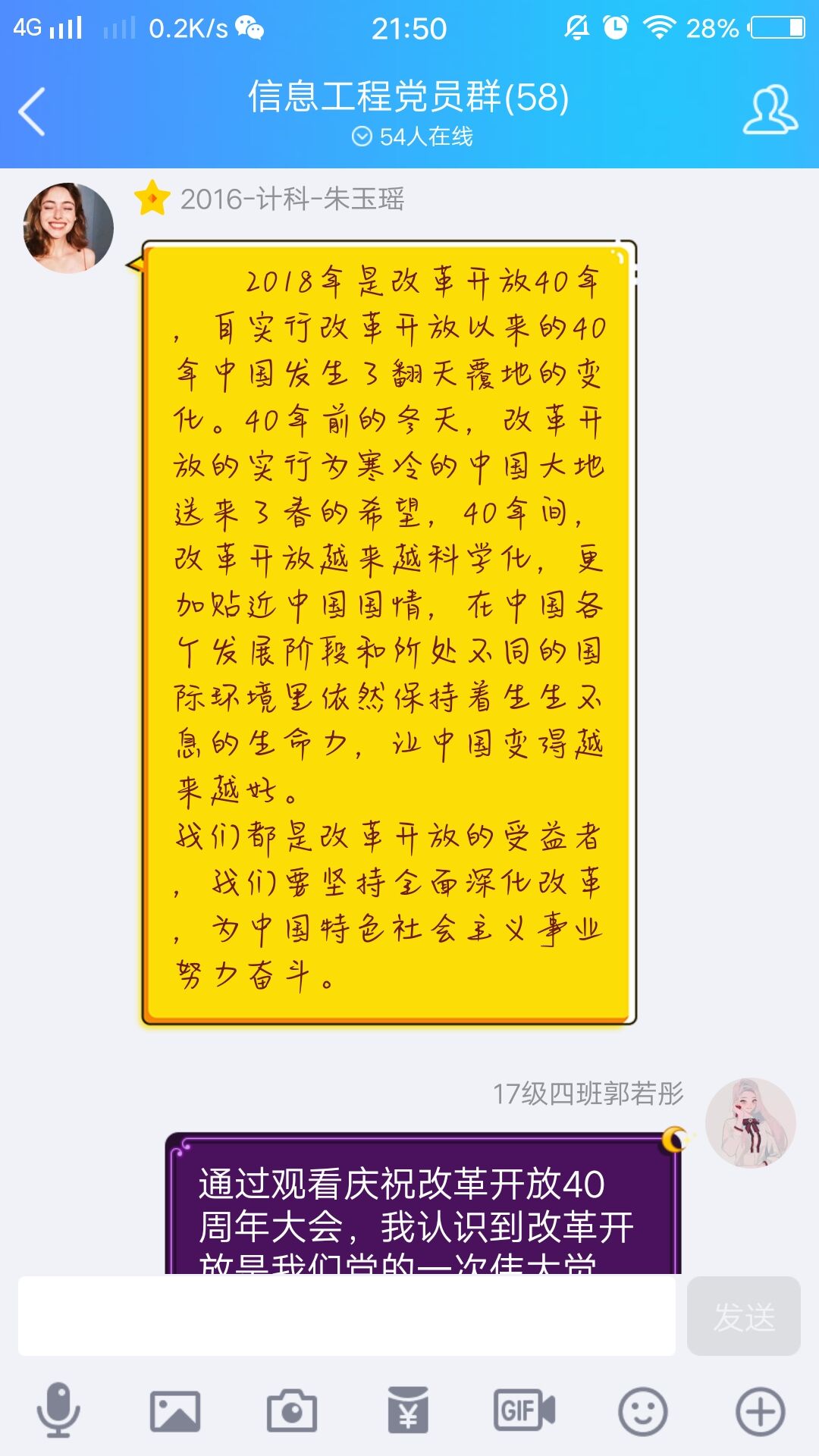Viewport: 819px width, 1456px height.
Task: Open the emoji panel
Action: point(642,1410)
